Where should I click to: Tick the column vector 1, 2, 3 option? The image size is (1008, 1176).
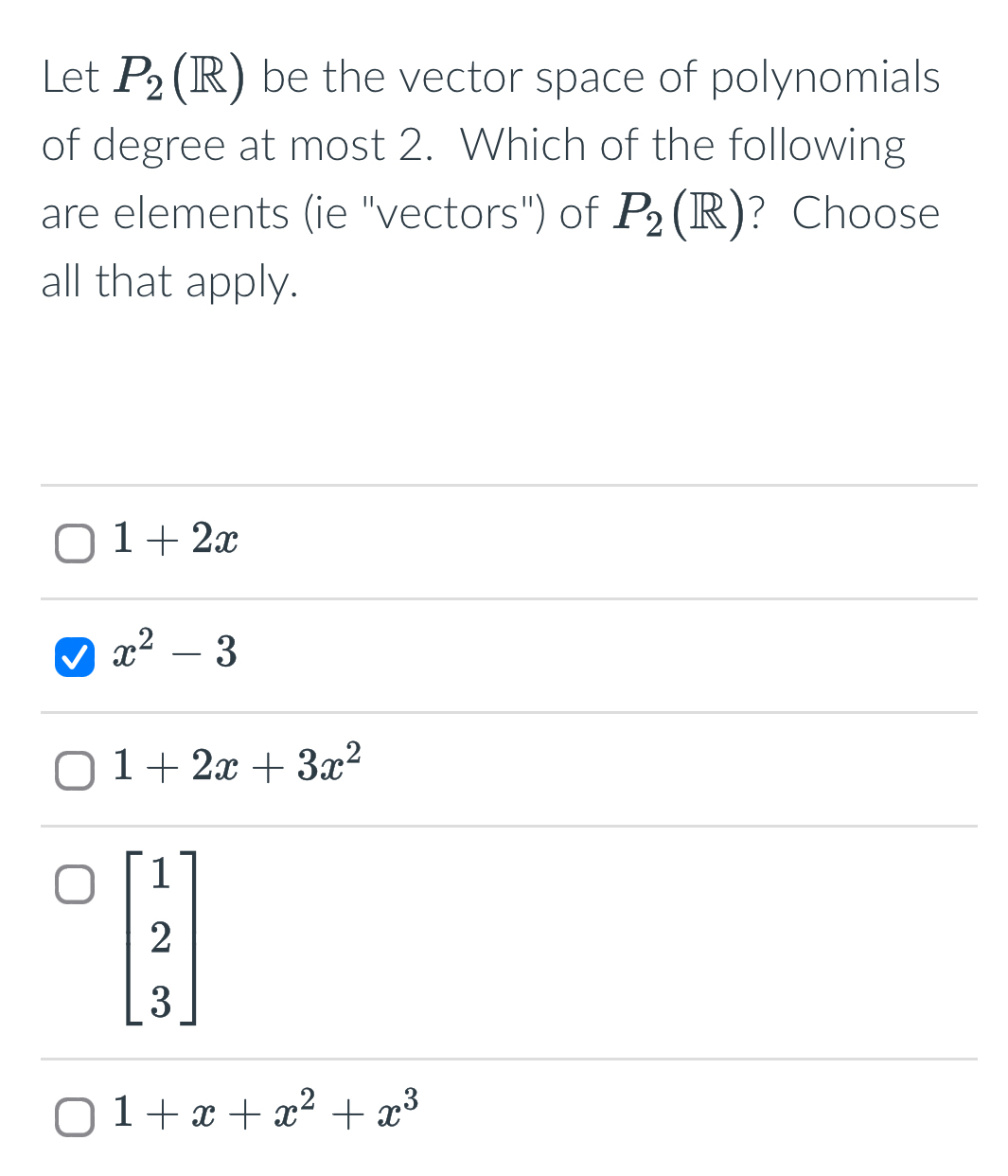pyautogui.click(x=75, y=884)
